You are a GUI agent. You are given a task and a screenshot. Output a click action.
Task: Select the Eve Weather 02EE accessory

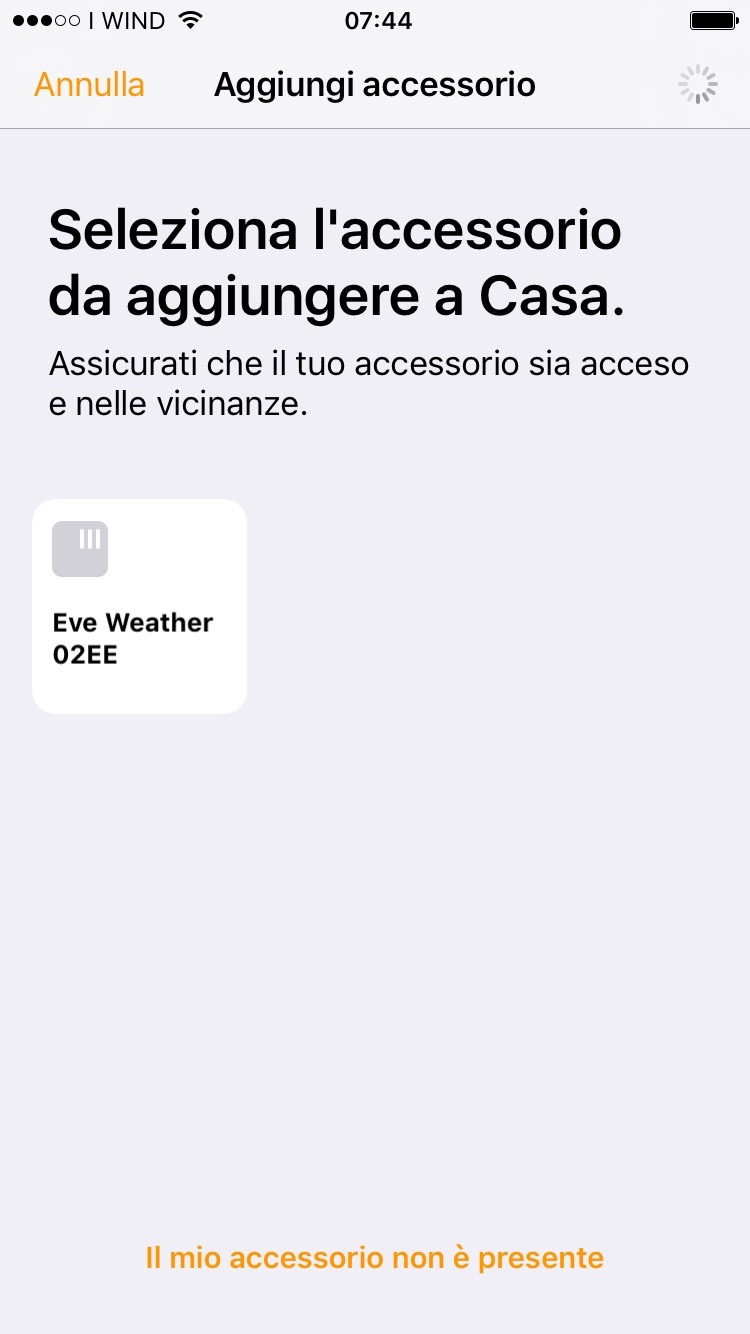[139, 606]
